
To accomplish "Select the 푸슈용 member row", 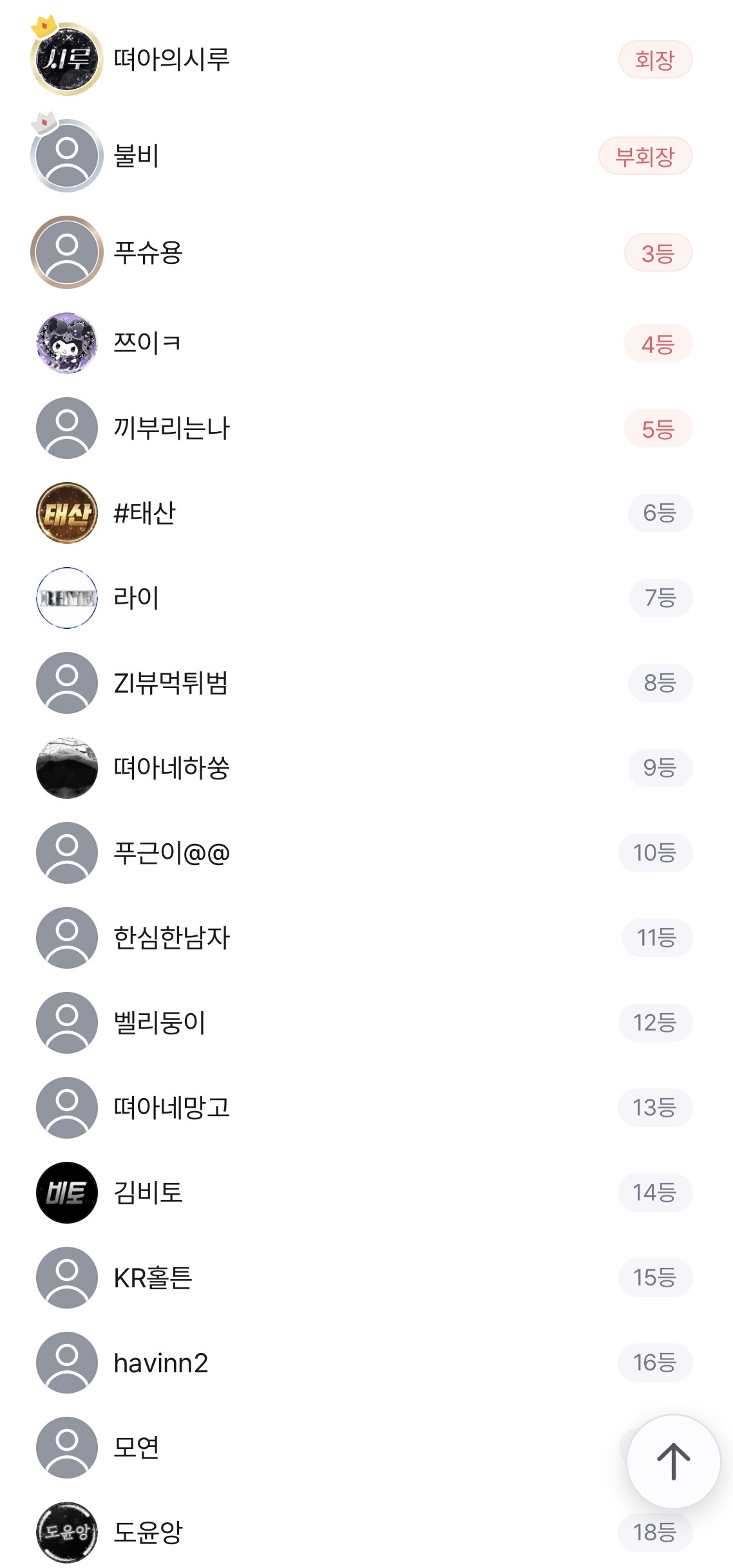I will 148,253.
